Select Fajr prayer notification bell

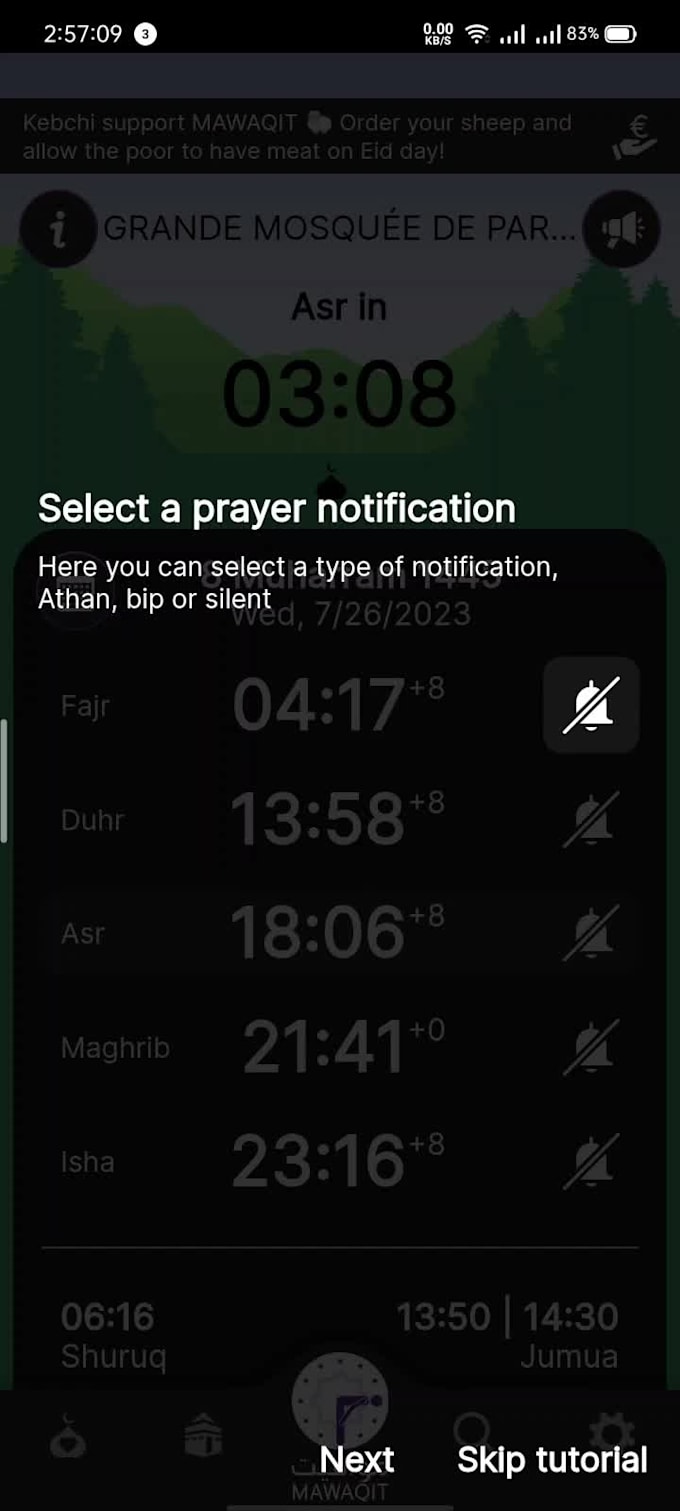click(x=590, y=705)
